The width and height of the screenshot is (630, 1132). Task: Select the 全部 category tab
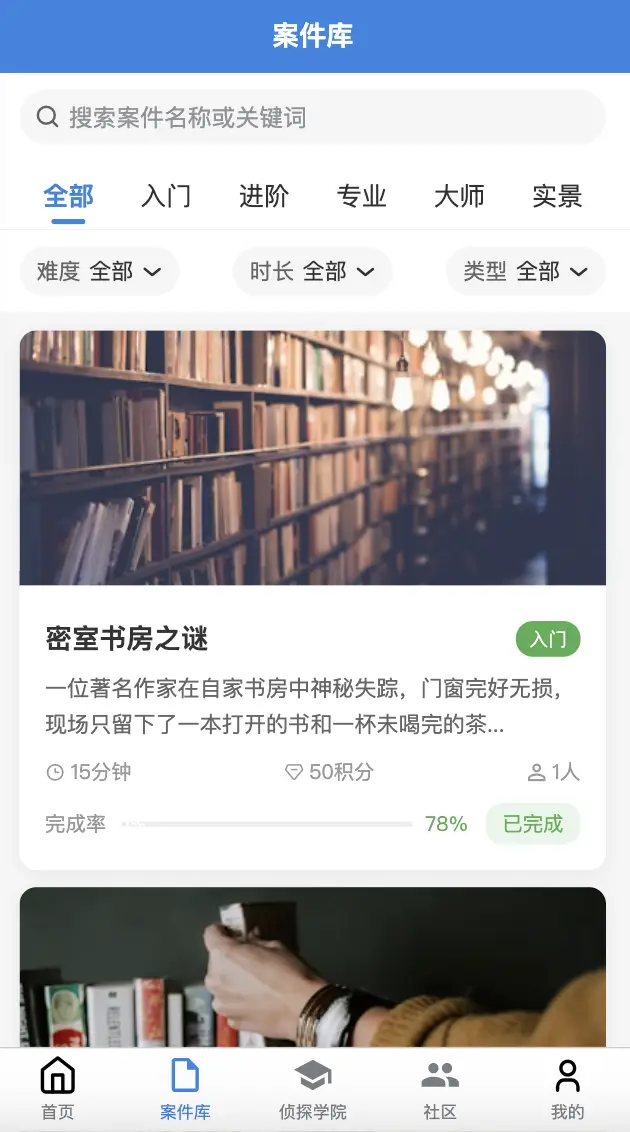tap(68, 196)
